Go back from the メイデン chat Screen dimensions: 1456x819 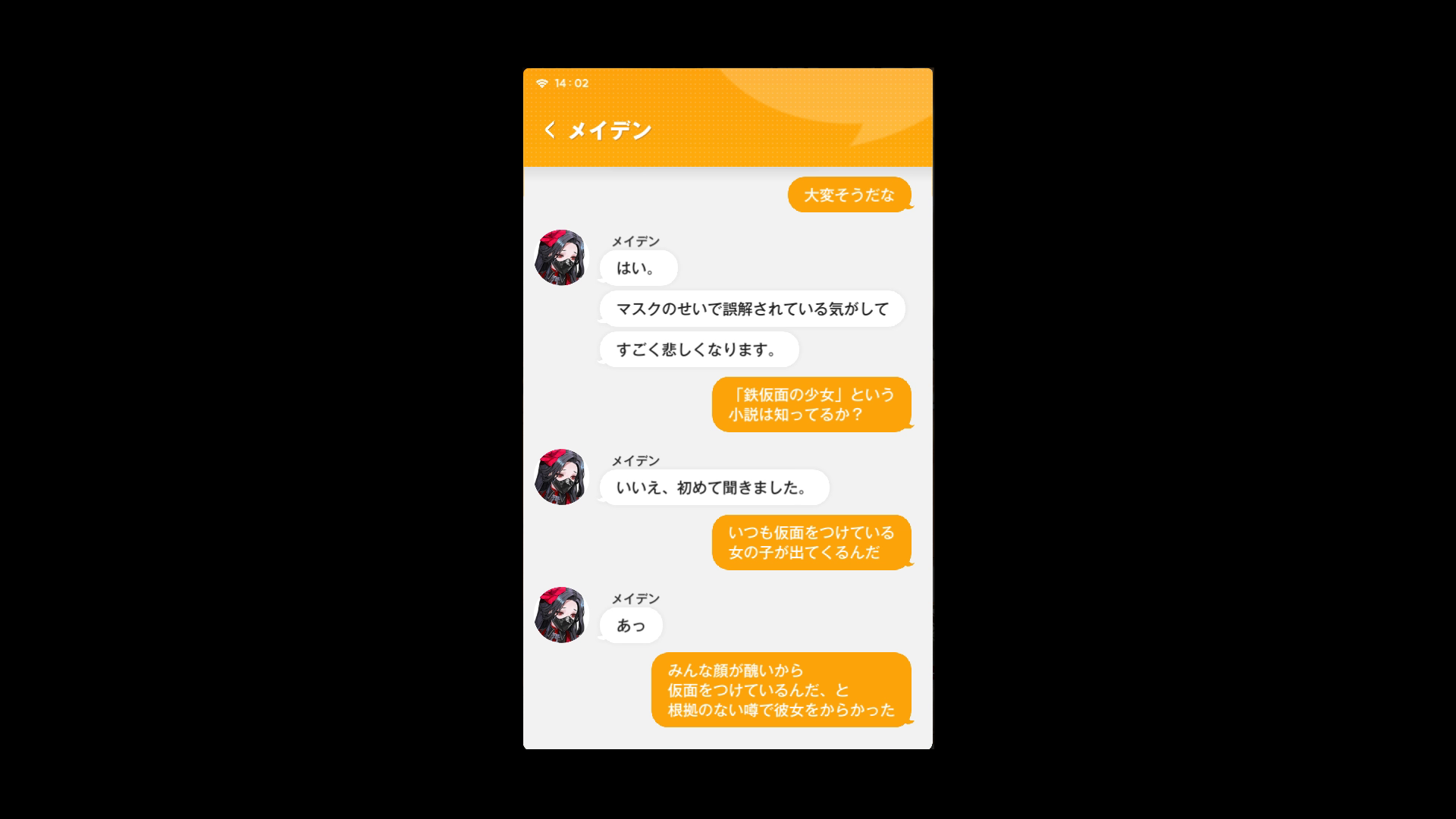(x=550, y=130)
